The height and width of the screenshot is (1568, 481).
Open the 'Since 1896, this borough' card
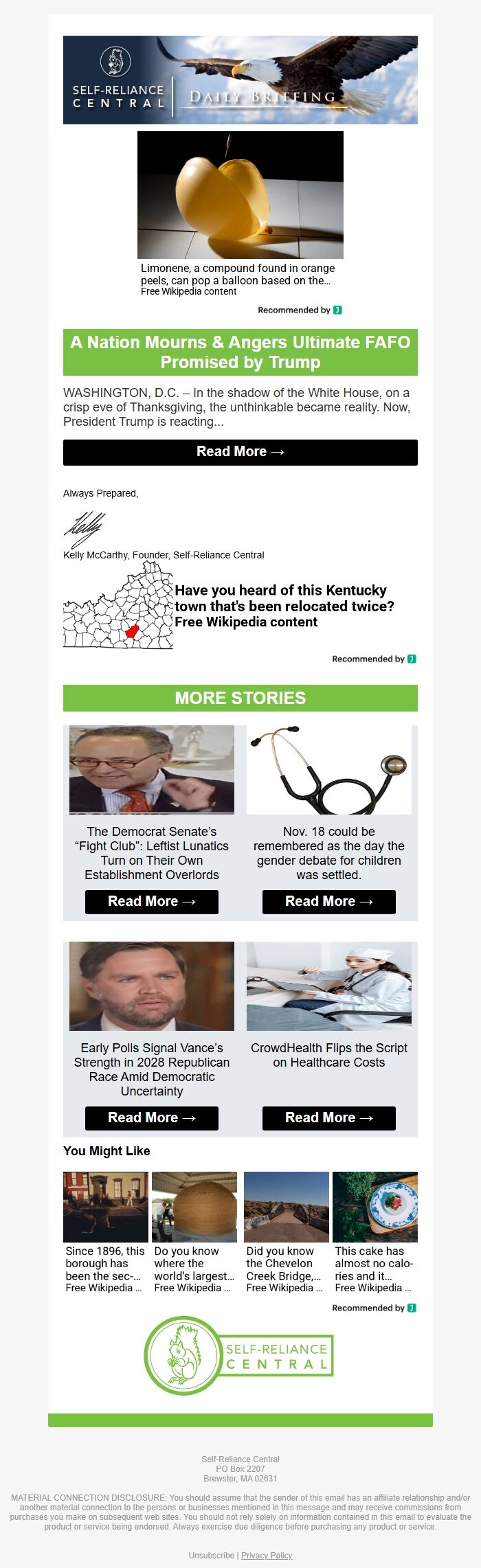pos(105,1233)
